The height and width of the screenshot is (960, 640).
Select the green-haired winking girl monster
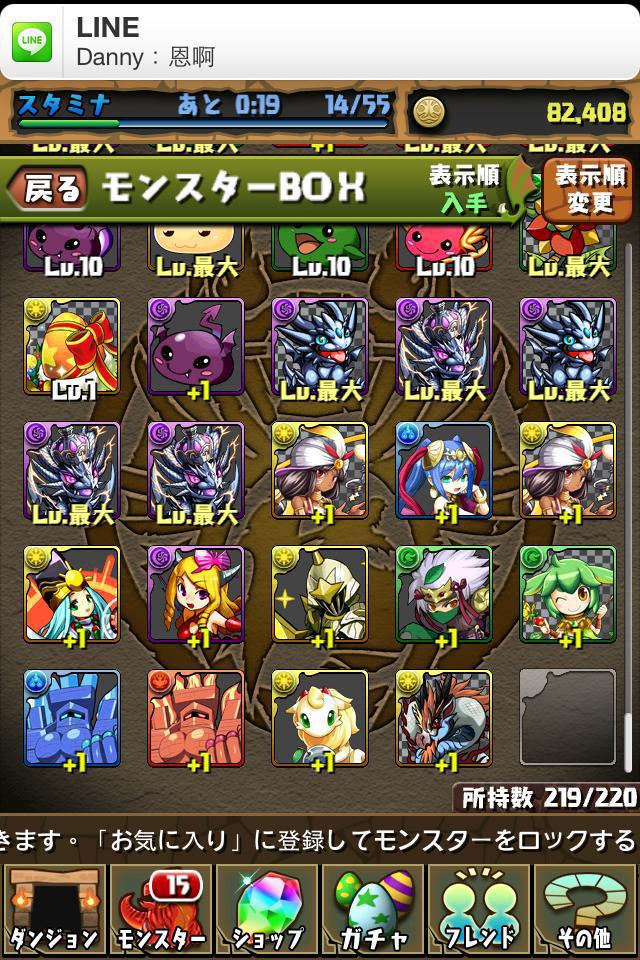[x=567, y=595]
